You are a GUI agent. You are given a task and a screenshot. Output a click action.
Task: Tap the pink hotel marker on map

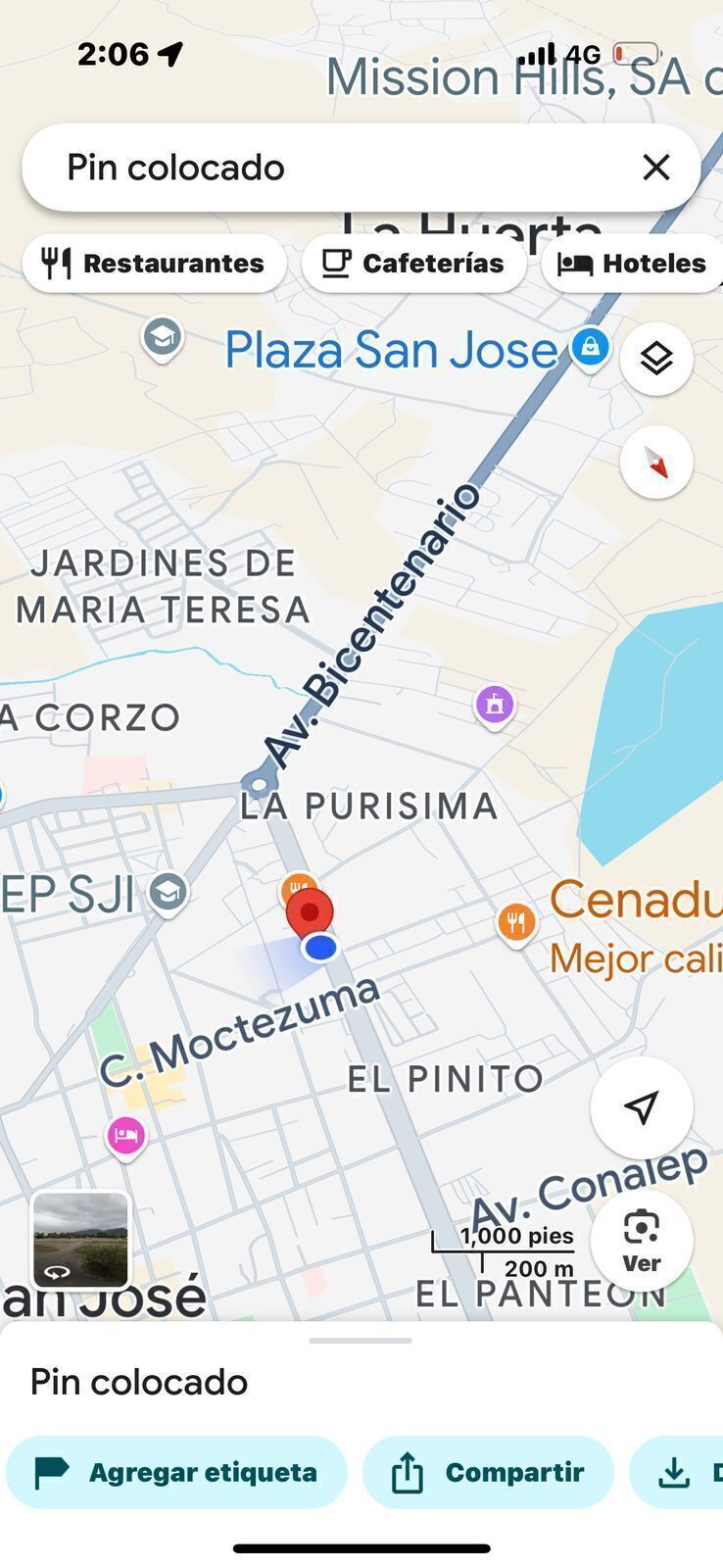click(x=126, y=1136)
